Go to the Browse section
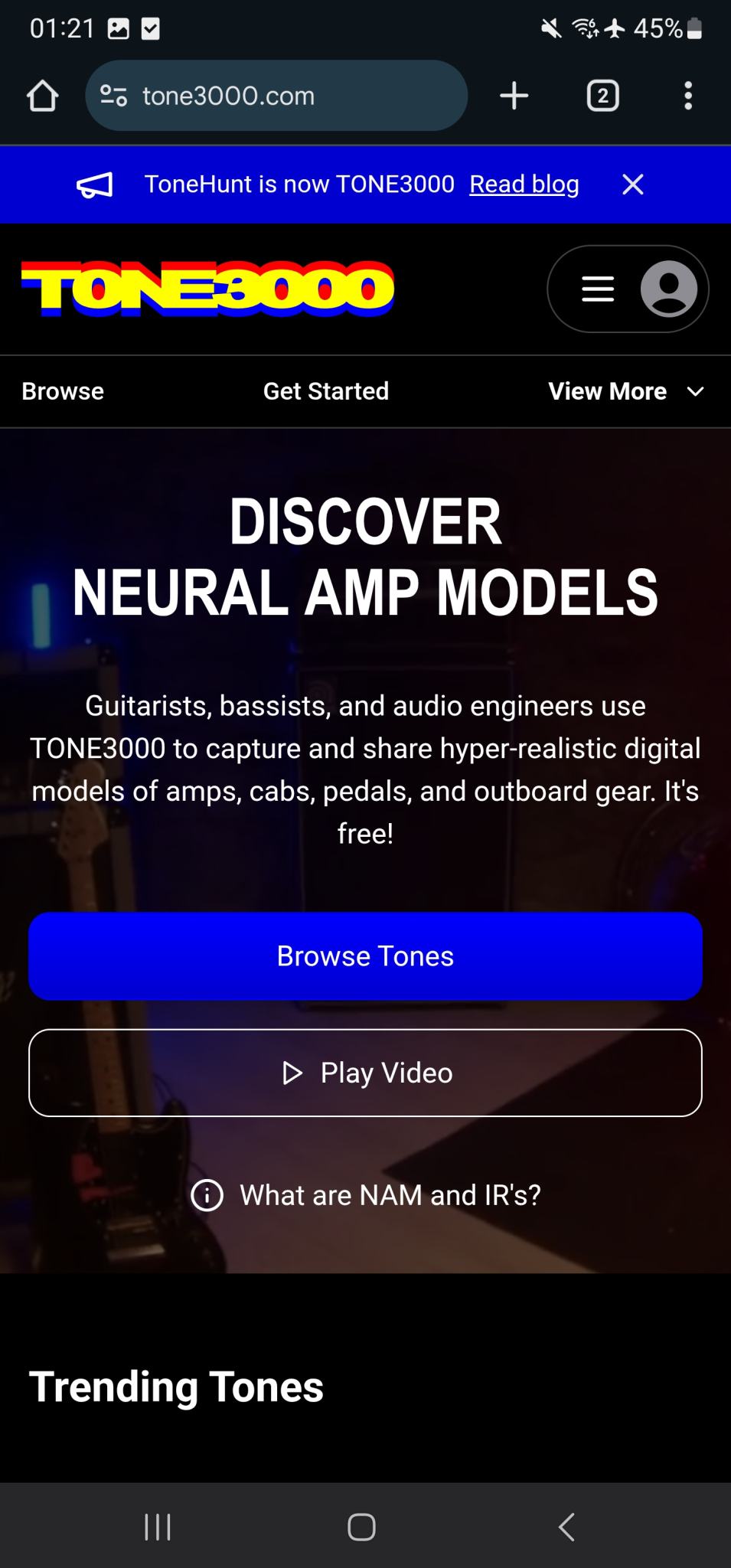731x1568 pixels. tap(63, 391)
